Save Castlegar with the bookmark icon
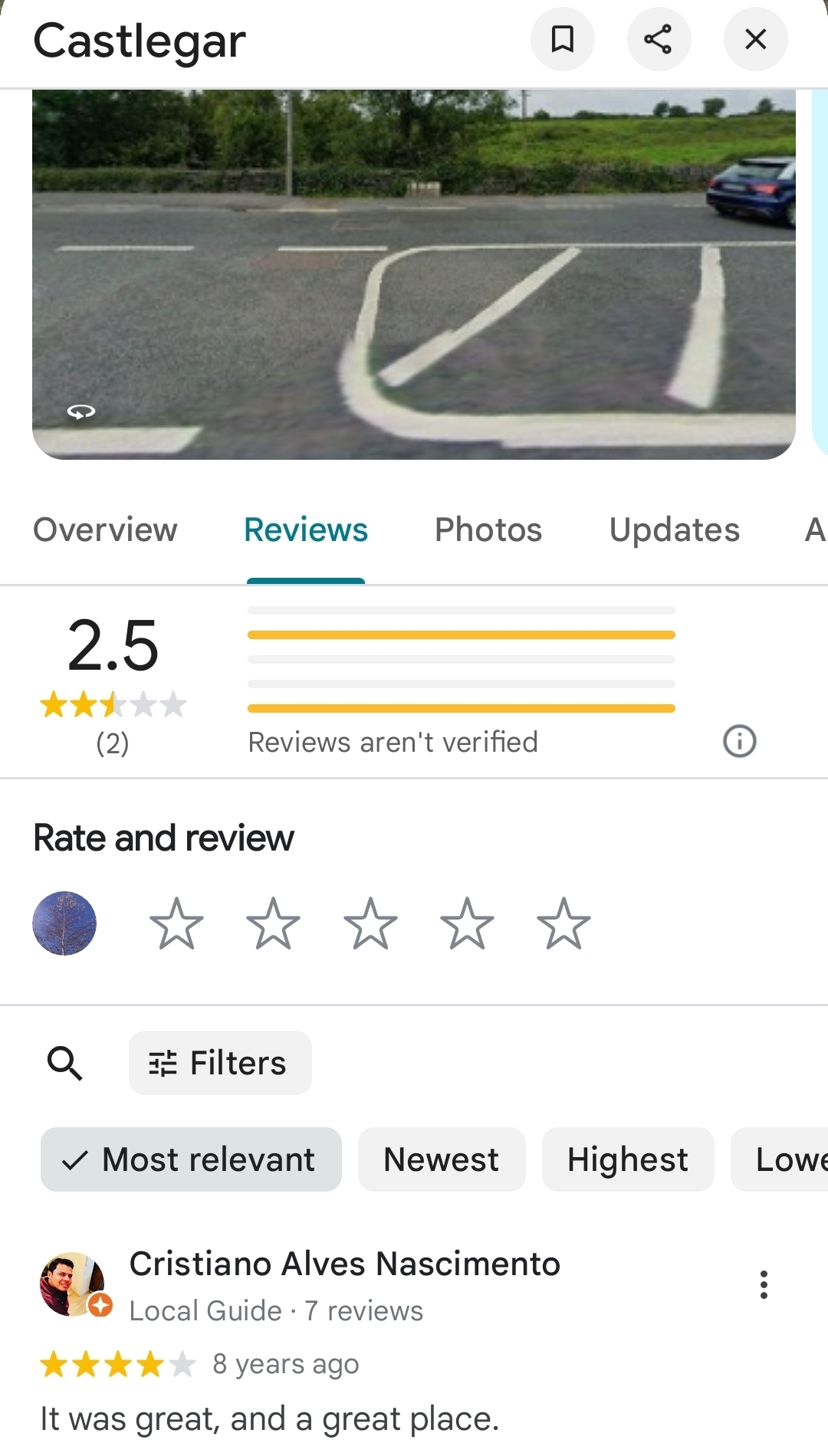828x1456 pixels. (x=562, y=39)
